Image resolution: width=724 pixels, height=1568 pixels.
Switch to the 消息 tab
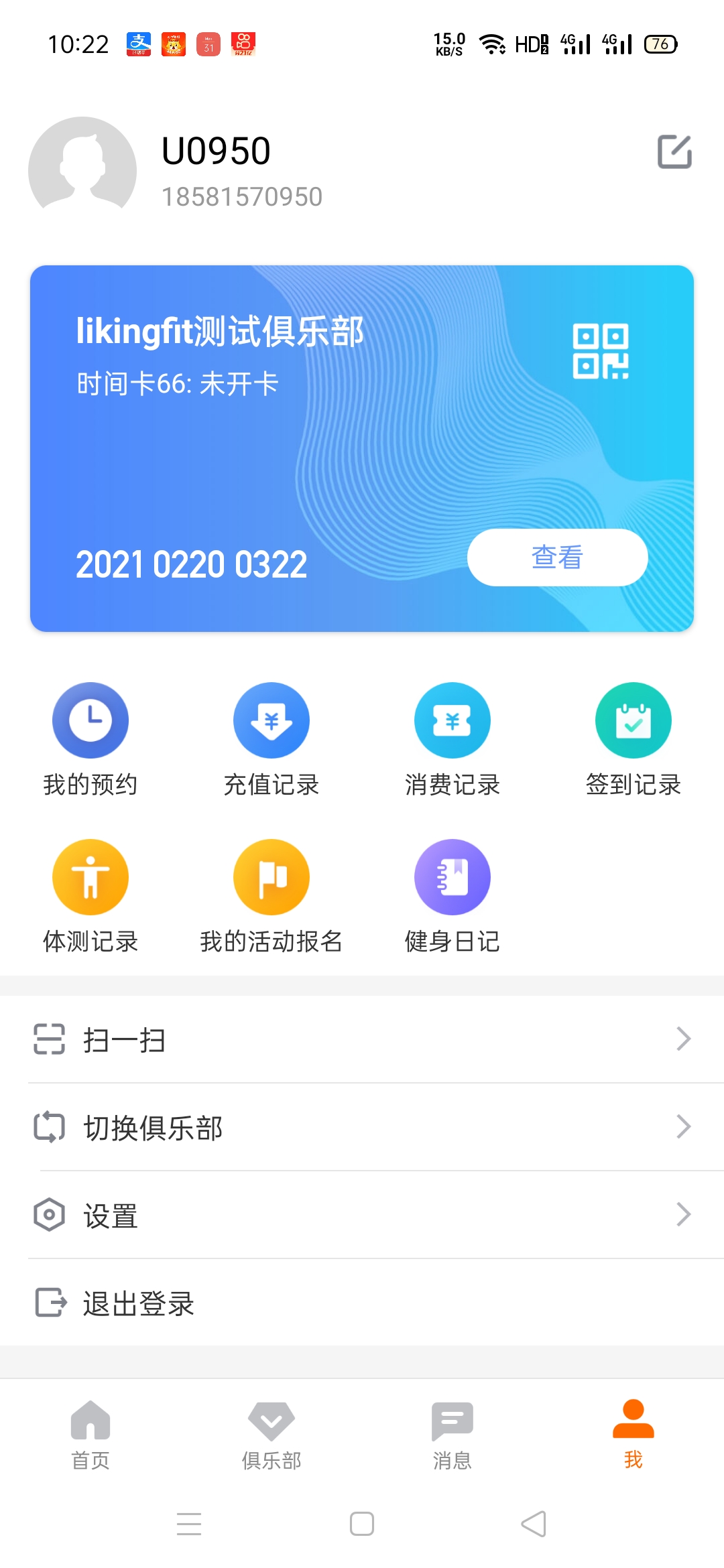pos(452,1434)
